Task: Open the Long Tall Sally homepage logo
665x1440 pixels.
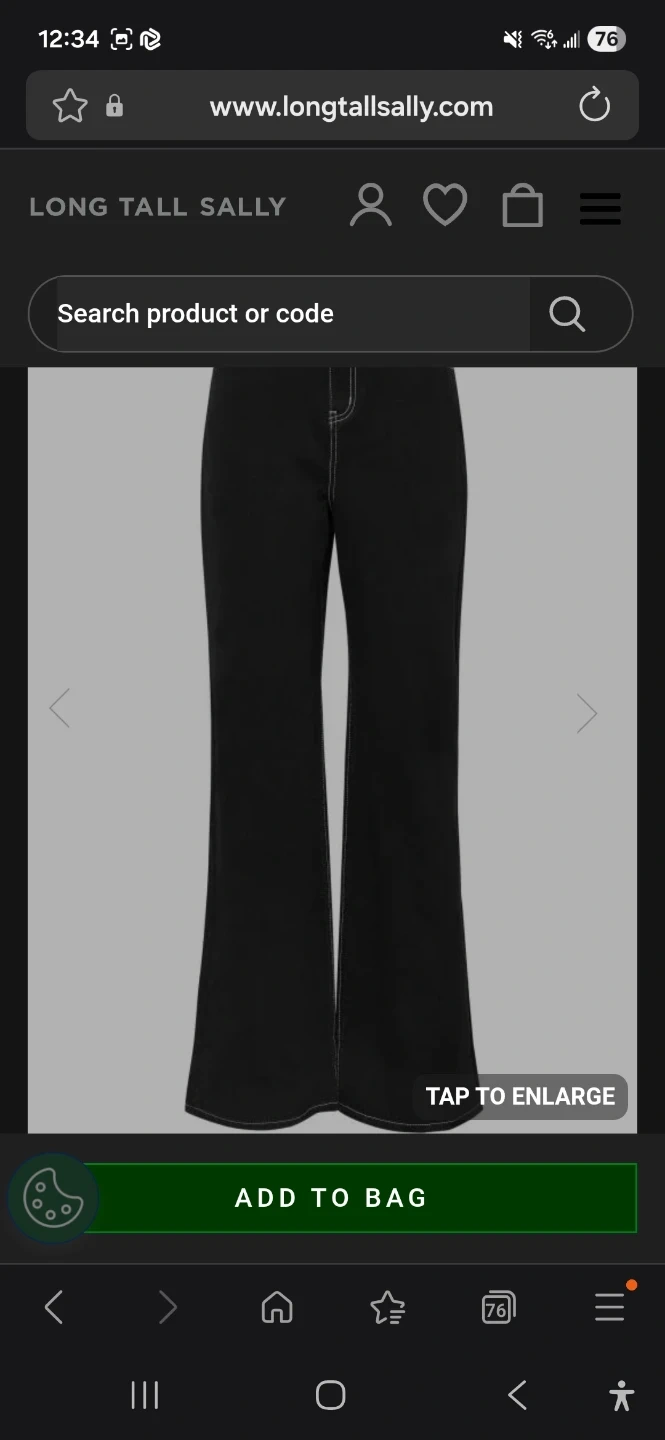Action: (x=158, y=207)
